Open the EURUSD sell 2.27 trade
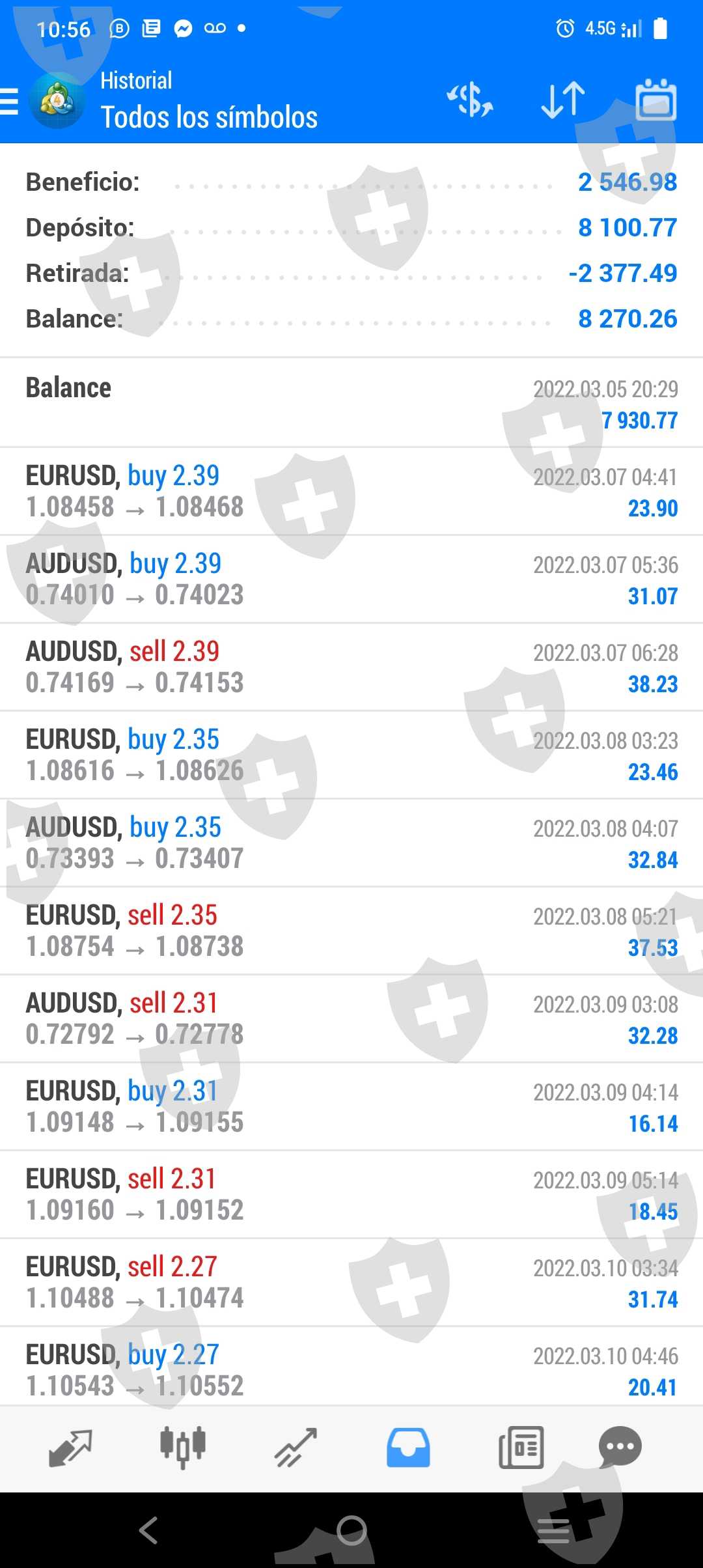 point(351,1282)
